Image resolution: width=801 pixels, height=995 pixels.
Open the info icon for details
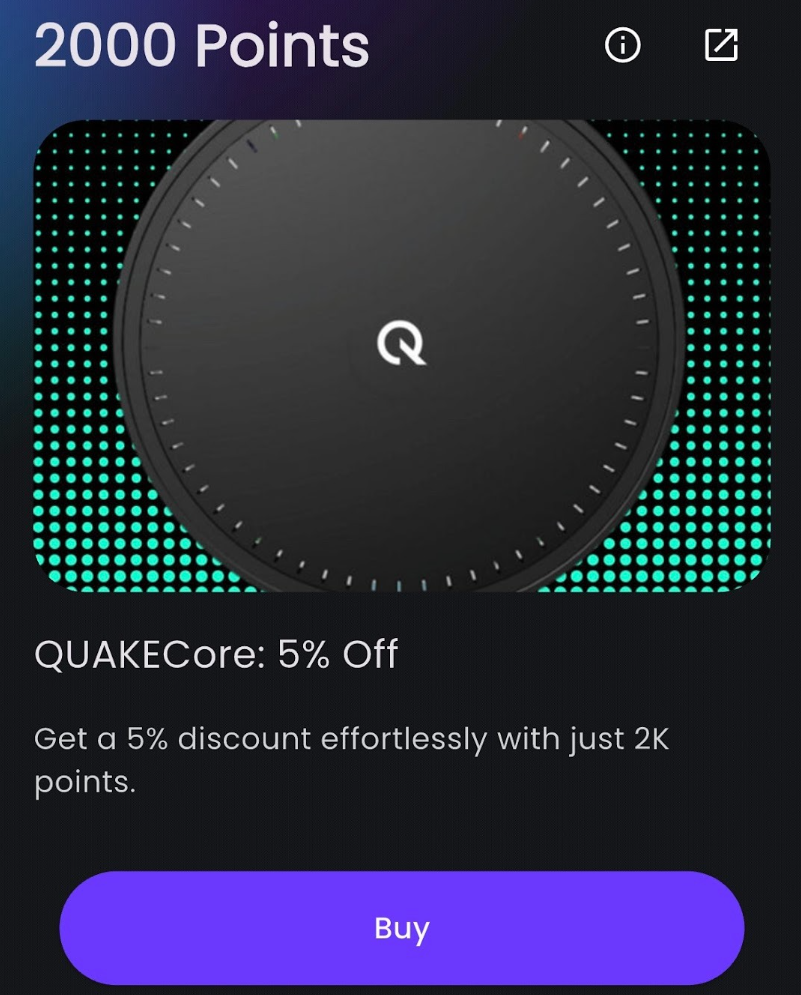[623, 45]
